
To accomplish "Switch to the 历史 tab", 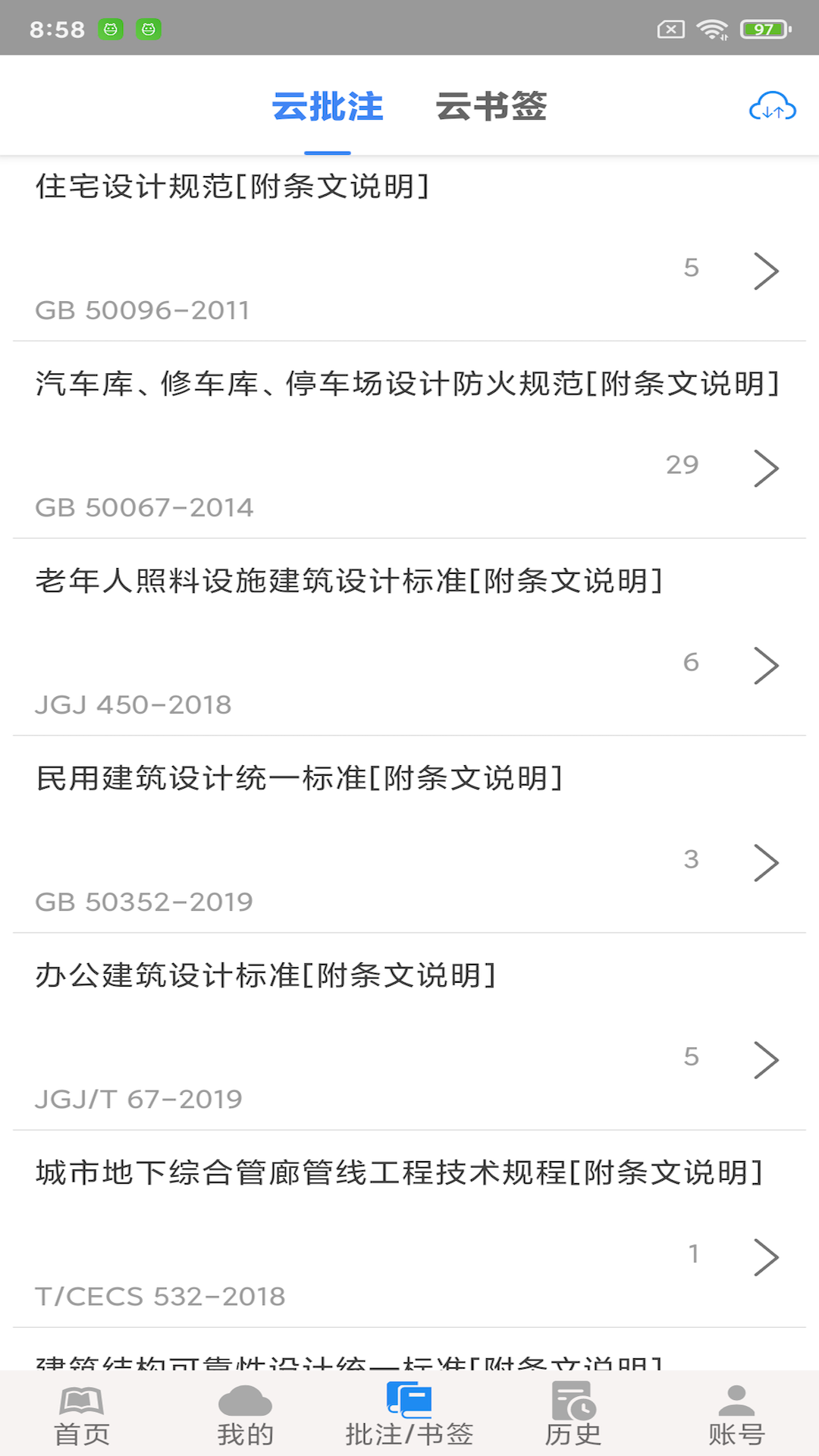I will tap(573, 1415).
